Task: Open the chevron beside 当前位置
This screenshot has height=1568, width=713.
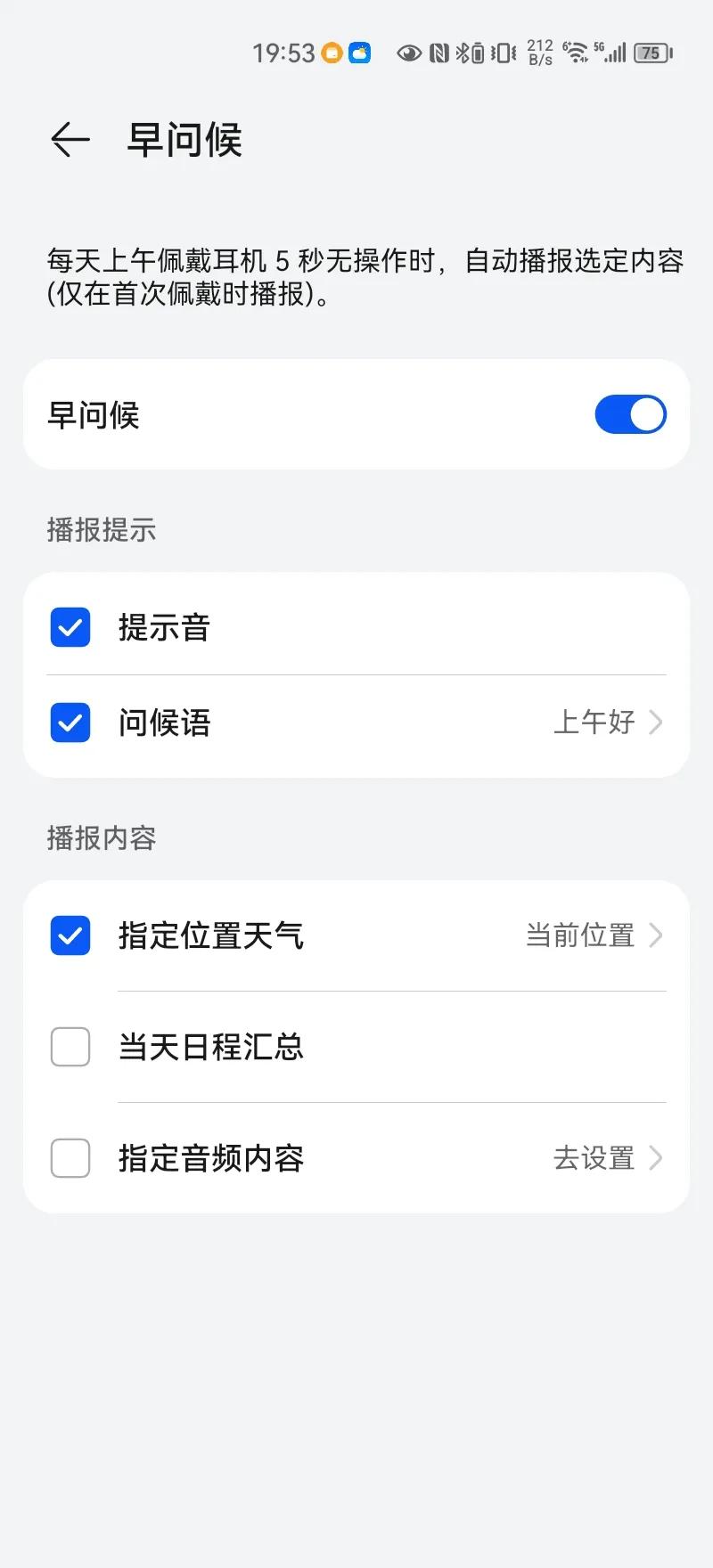Action: (x=657, y=935)
